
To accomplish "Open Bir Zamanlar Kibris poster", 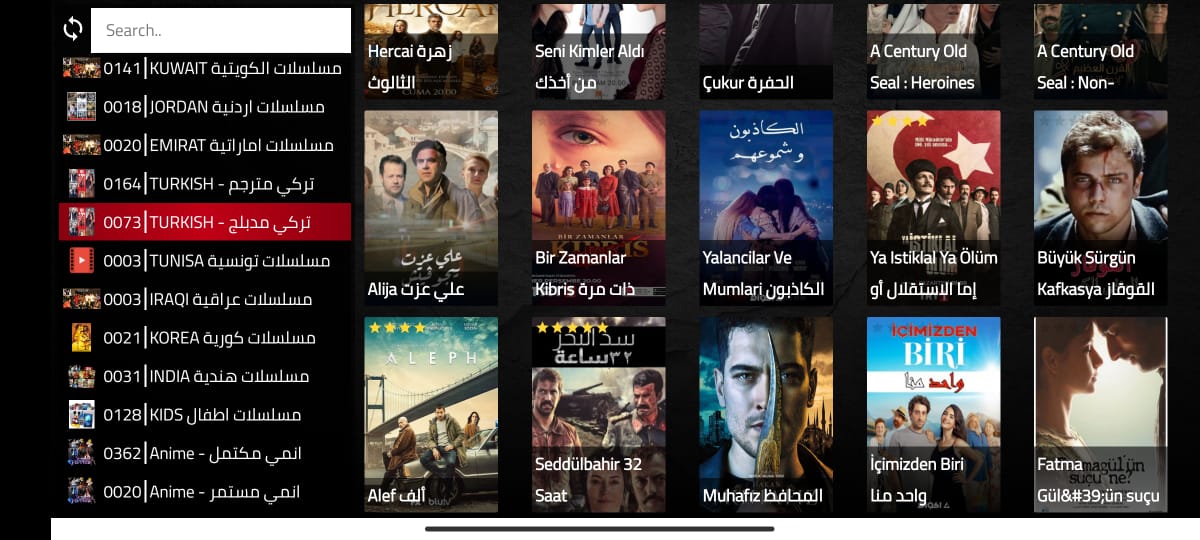I will (x=598, y=207).
